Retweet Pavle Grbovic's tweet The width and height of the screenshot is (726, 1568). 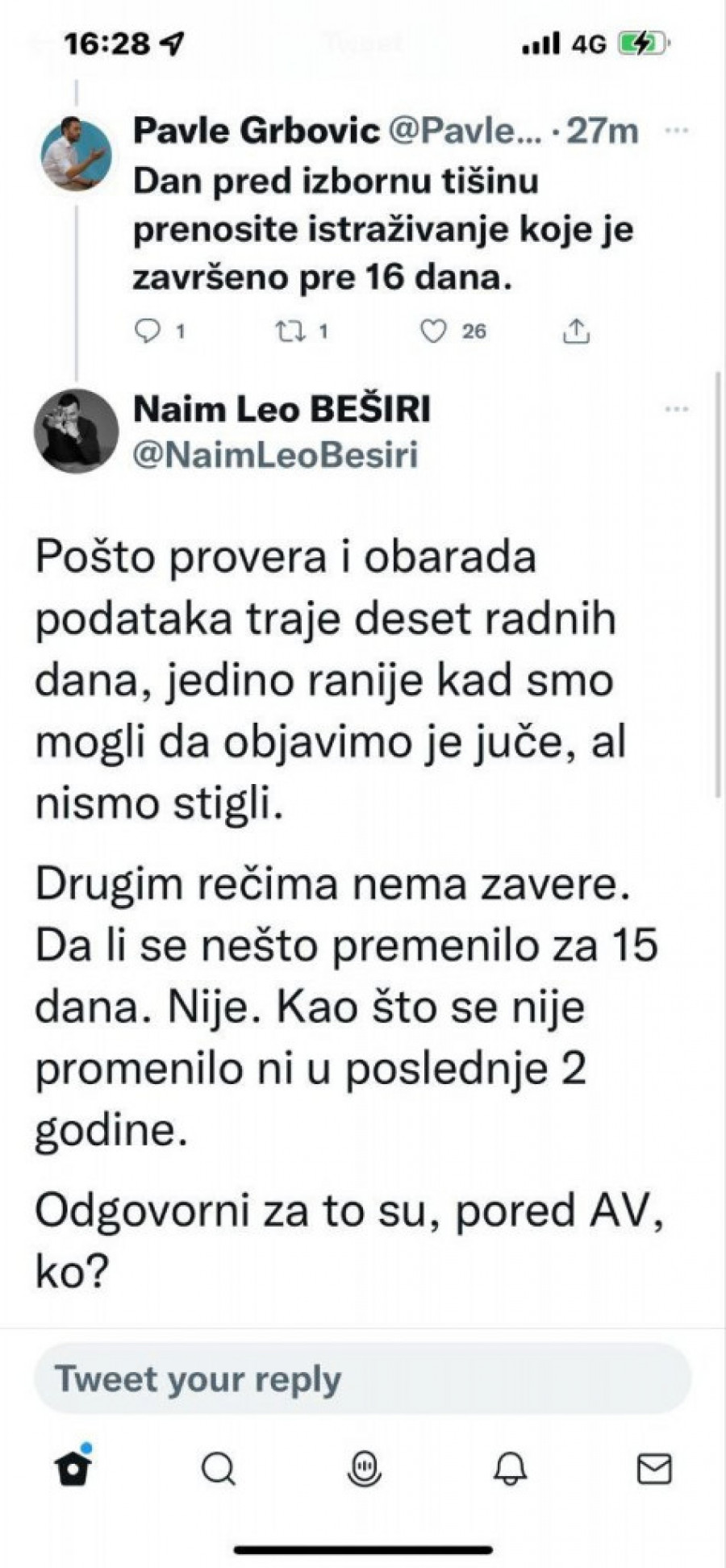pos(287,332)
